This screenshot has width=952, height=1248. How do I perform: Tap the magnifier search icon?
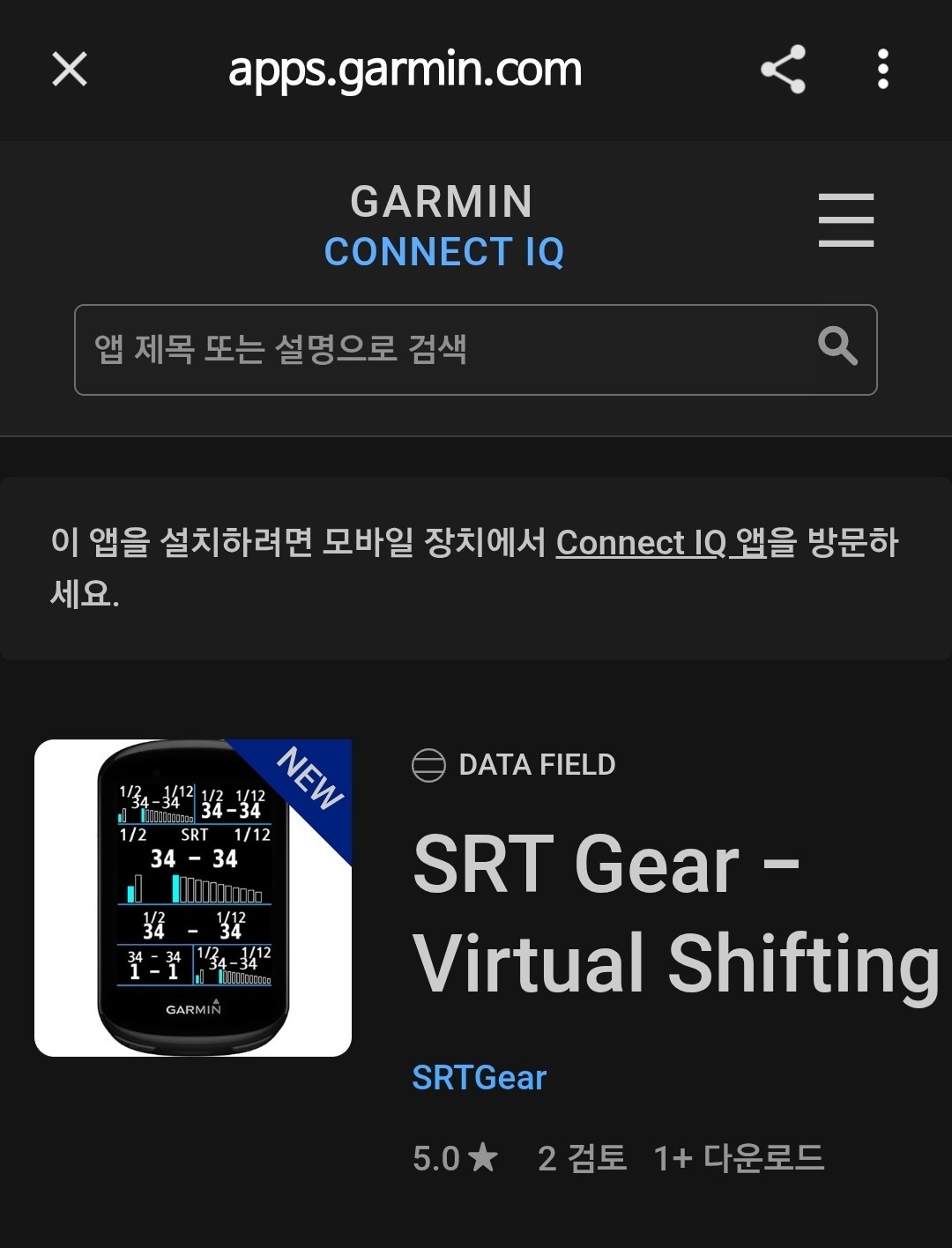tap(837, 345)
